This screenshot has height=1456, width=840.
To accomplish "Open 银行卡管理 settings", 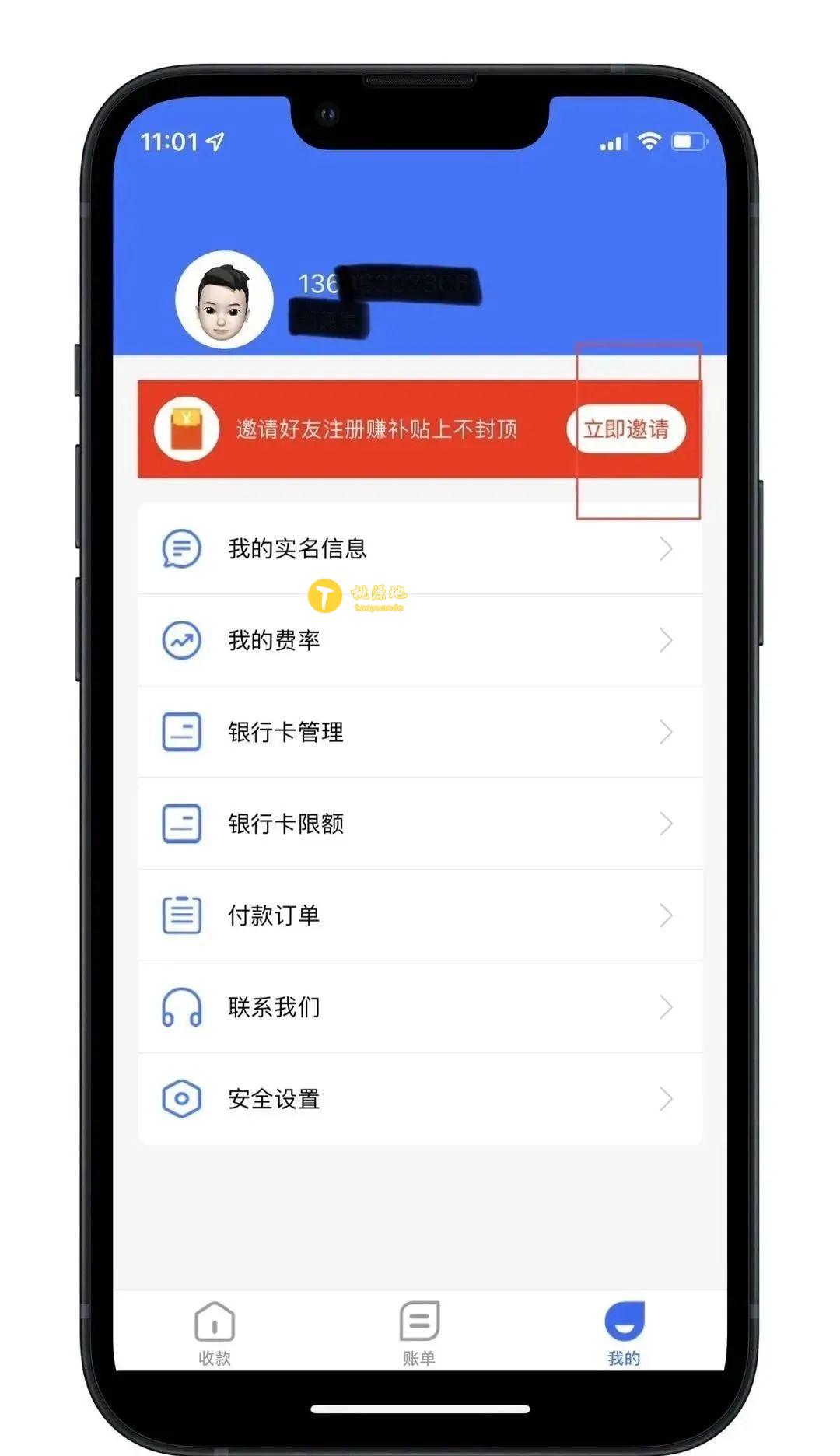I will (x=420, y=732).
